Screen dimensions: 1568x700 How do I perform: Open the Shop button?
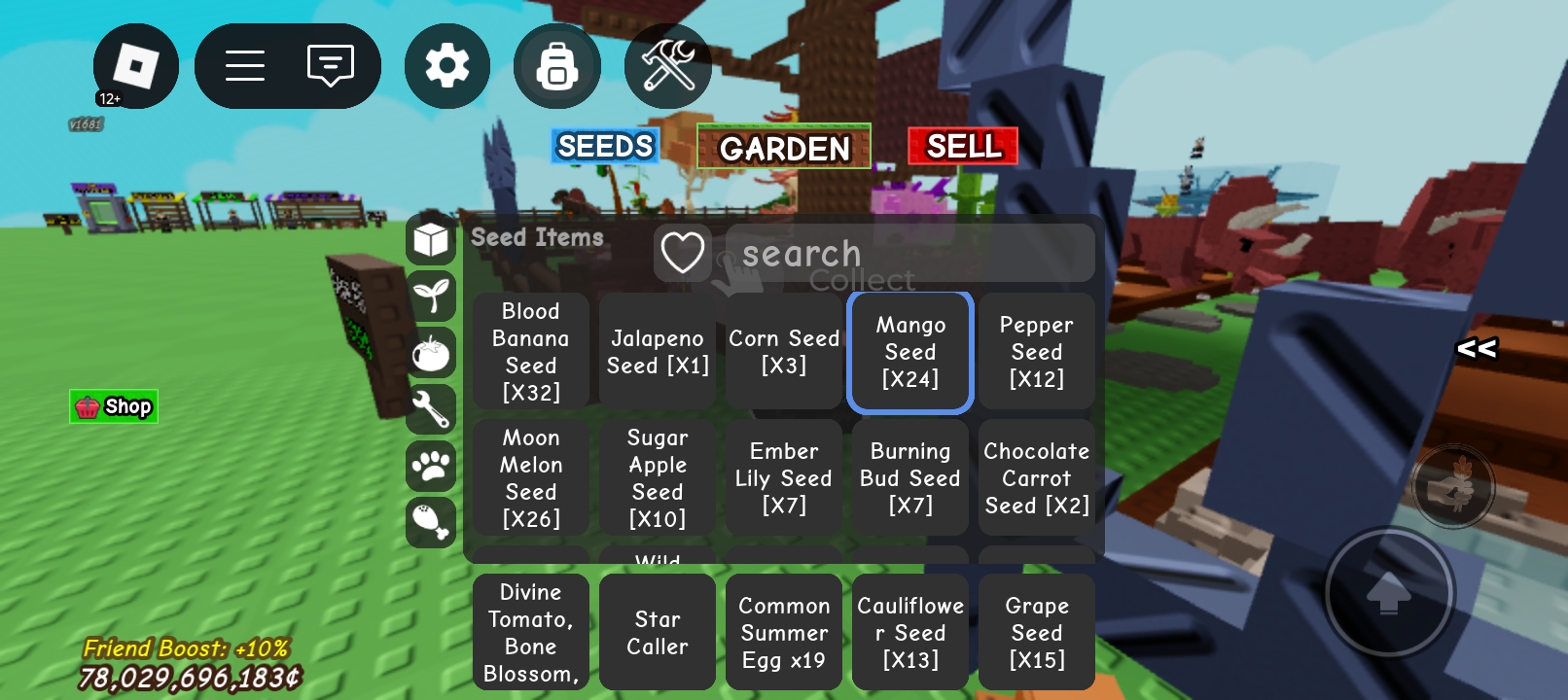(x=114, y=406)
